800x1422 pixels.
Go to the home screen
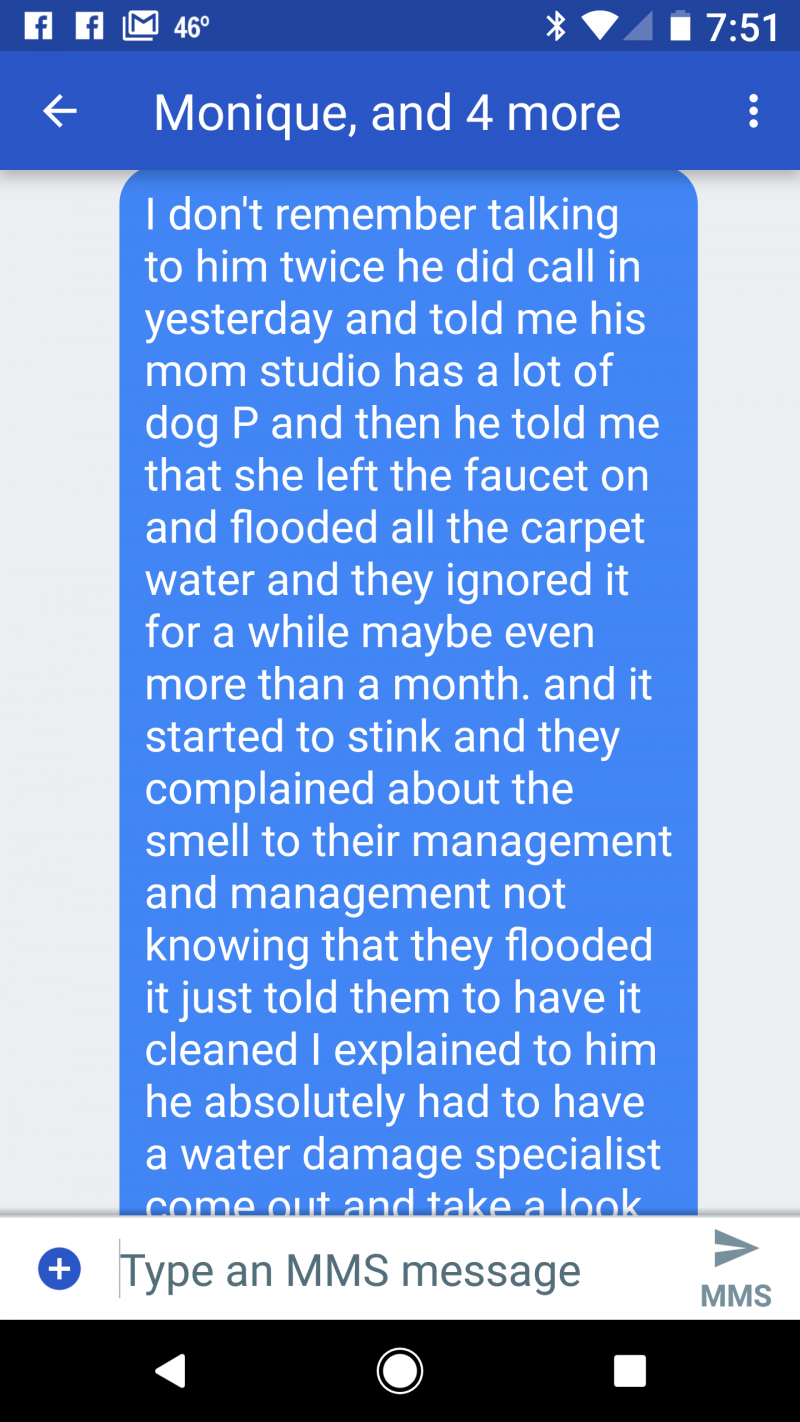(x=400, y=1370)
